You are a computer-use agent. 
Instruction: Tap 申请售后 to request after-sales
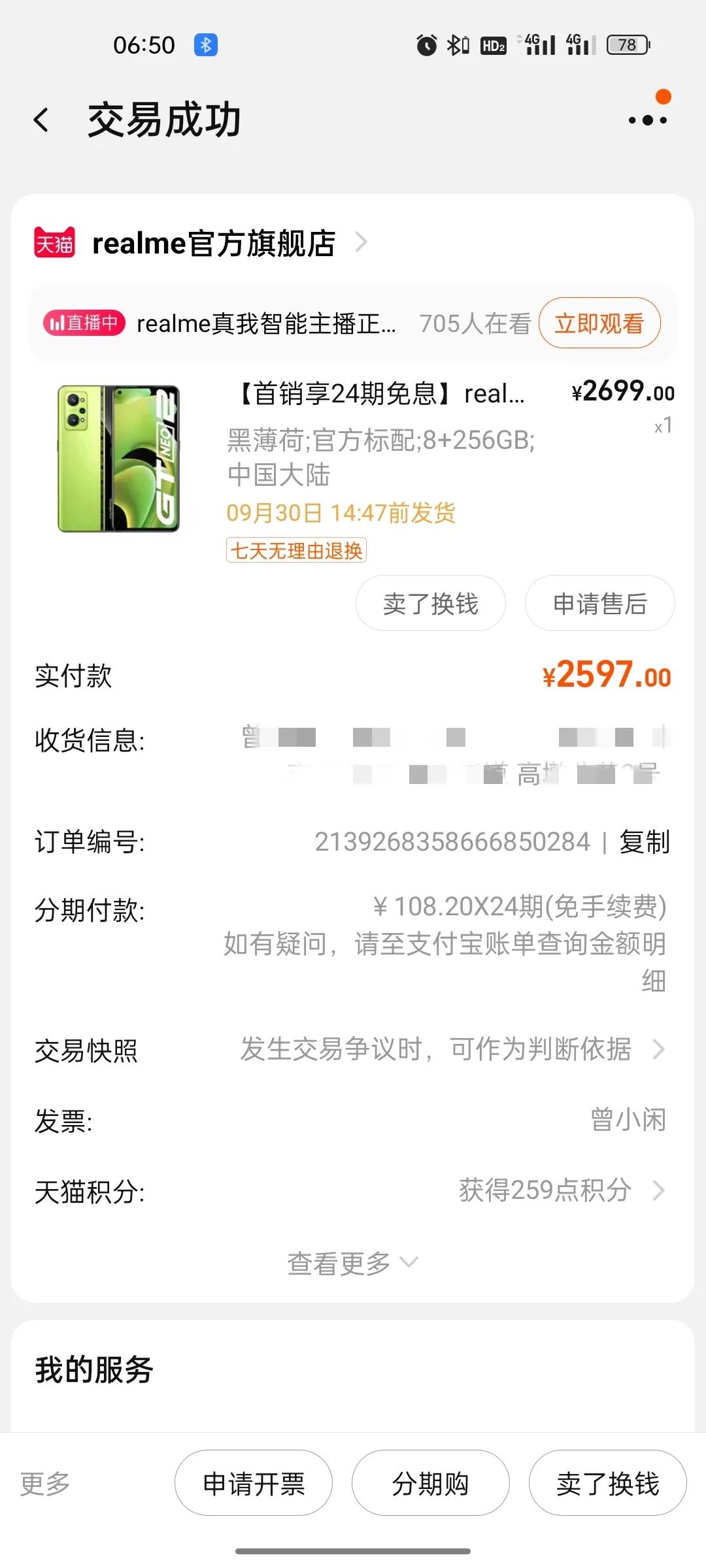pos(599,604)
